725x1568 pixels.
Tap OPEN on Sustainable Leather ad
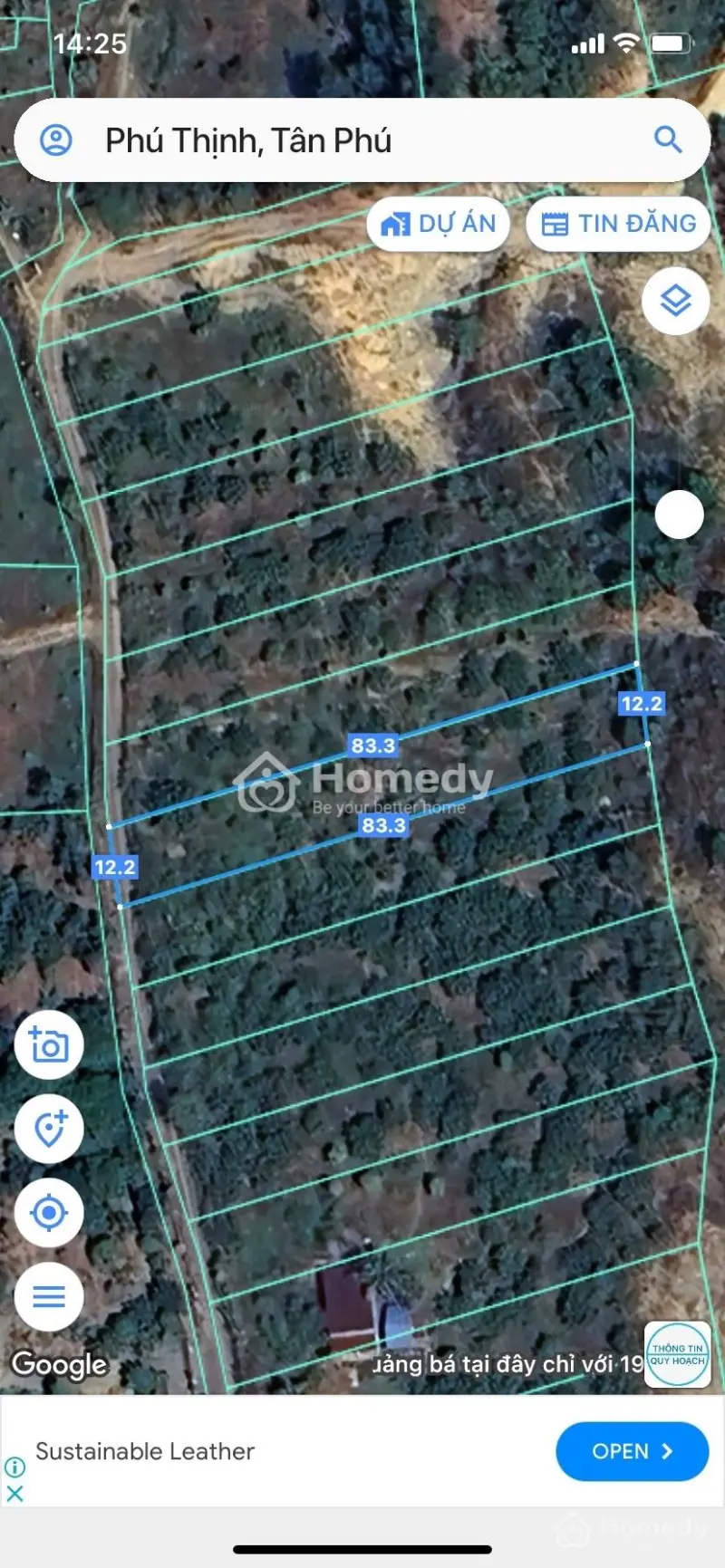tap(632, 1451)
